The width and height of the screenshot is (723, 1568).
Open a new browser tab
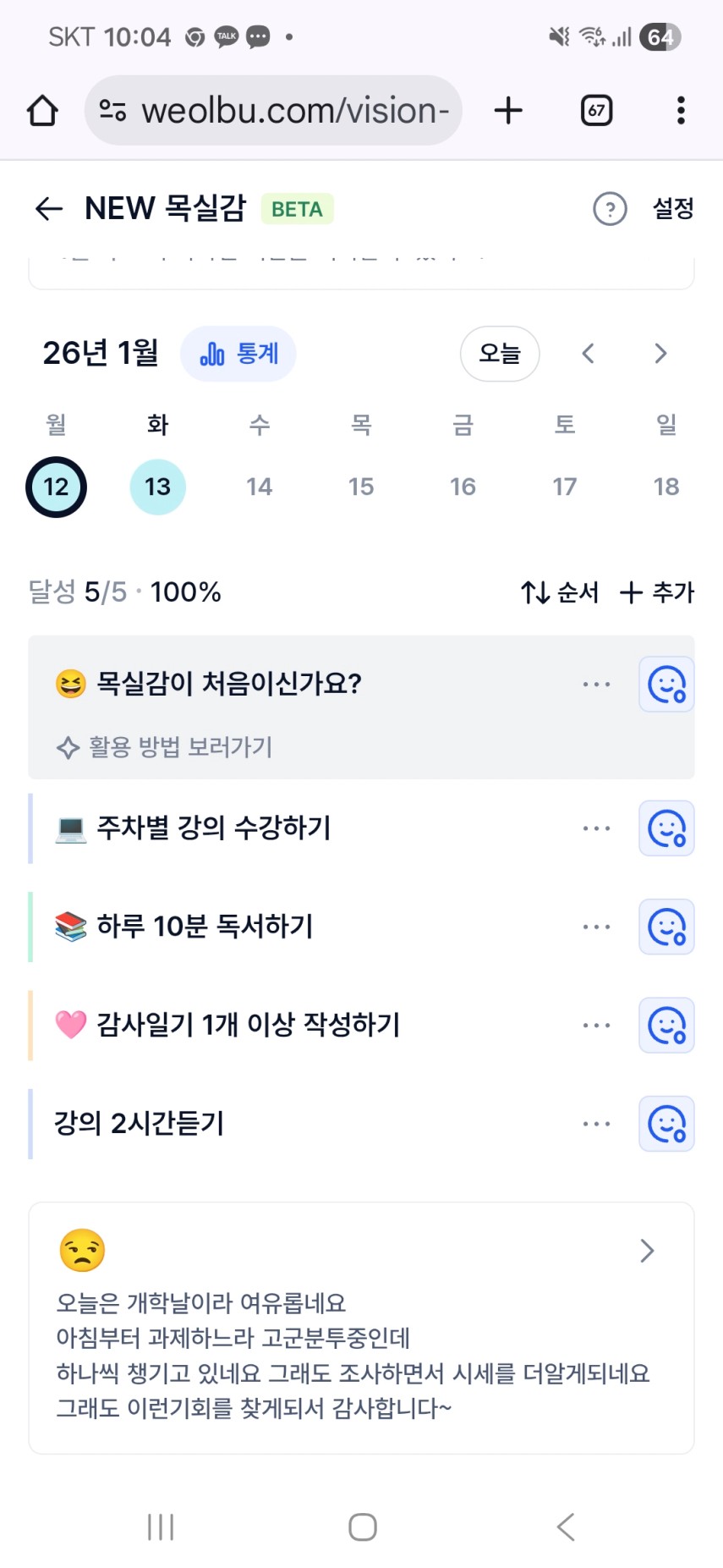coord(508,111)
